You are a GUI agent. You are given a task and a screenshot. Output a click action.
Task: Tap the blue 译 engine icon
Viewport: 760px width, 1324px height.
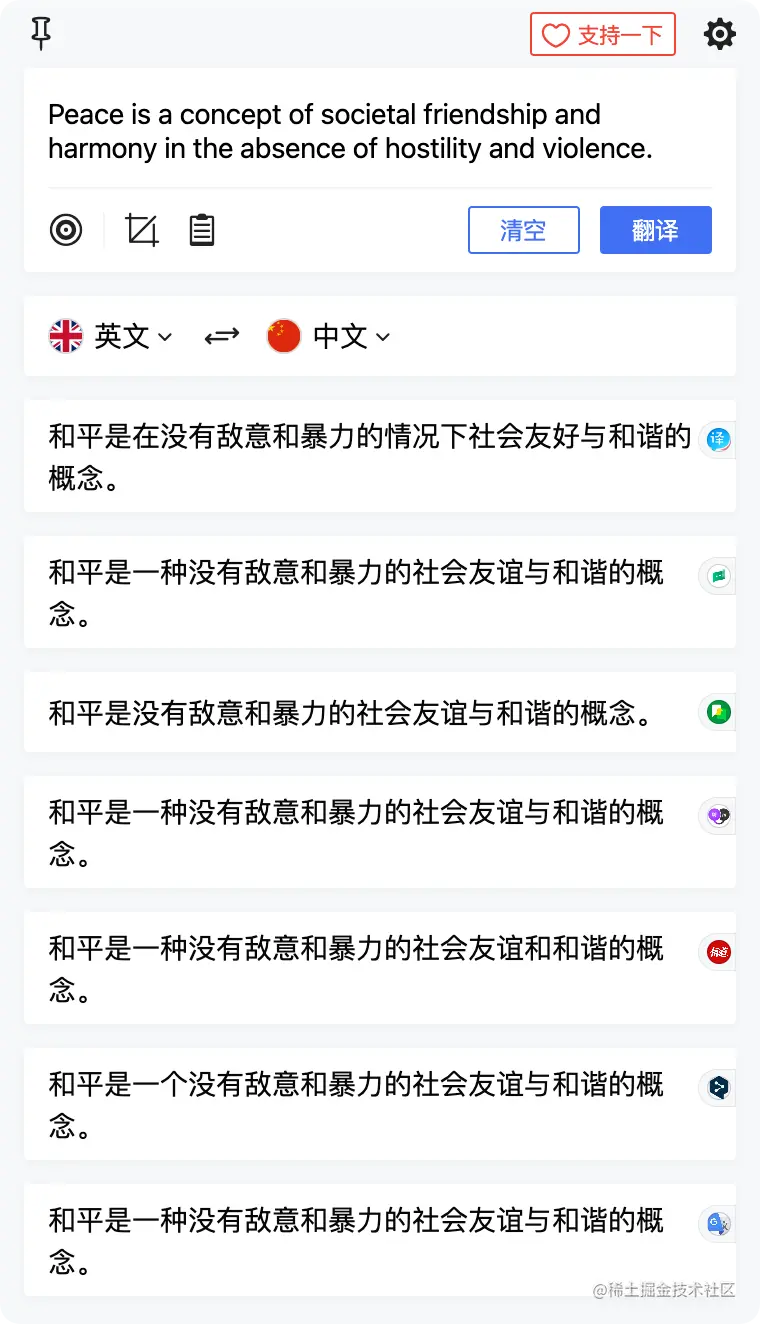[x=718, y=440]
